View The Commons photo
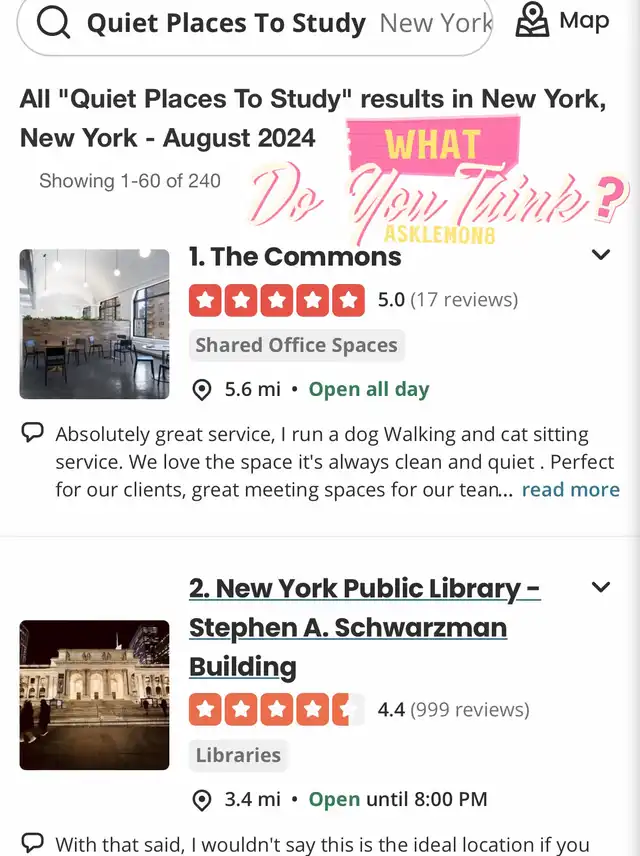Viewport: 640px width, 856px height. (x=95, y=324)
